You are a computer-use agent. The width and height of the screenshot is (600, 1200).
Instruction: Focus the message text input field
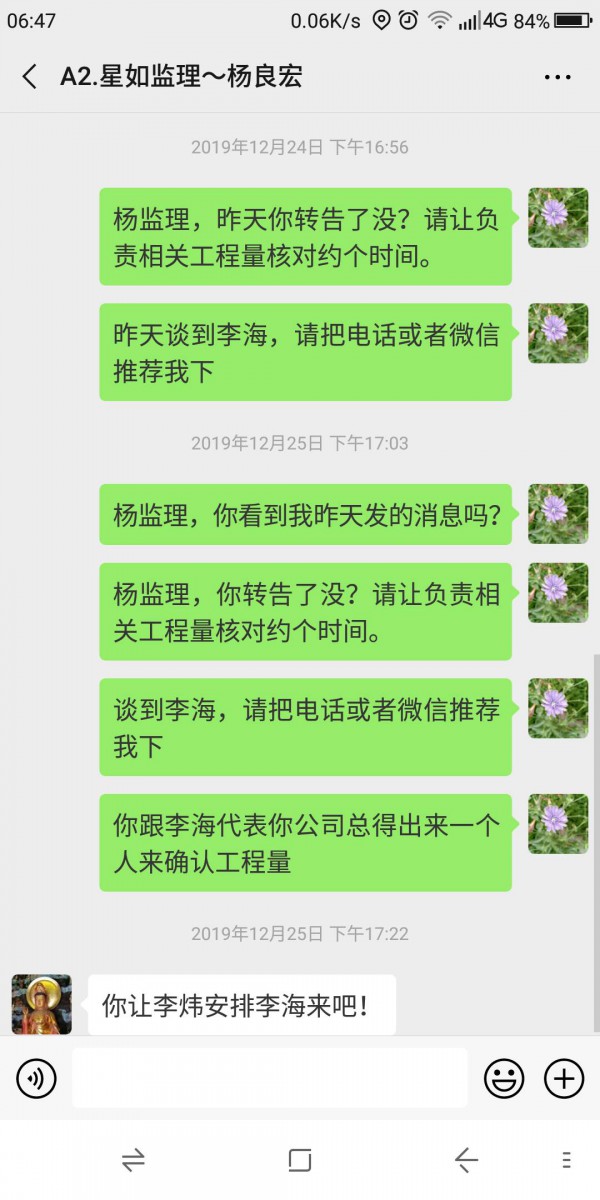click(270, 1078)
